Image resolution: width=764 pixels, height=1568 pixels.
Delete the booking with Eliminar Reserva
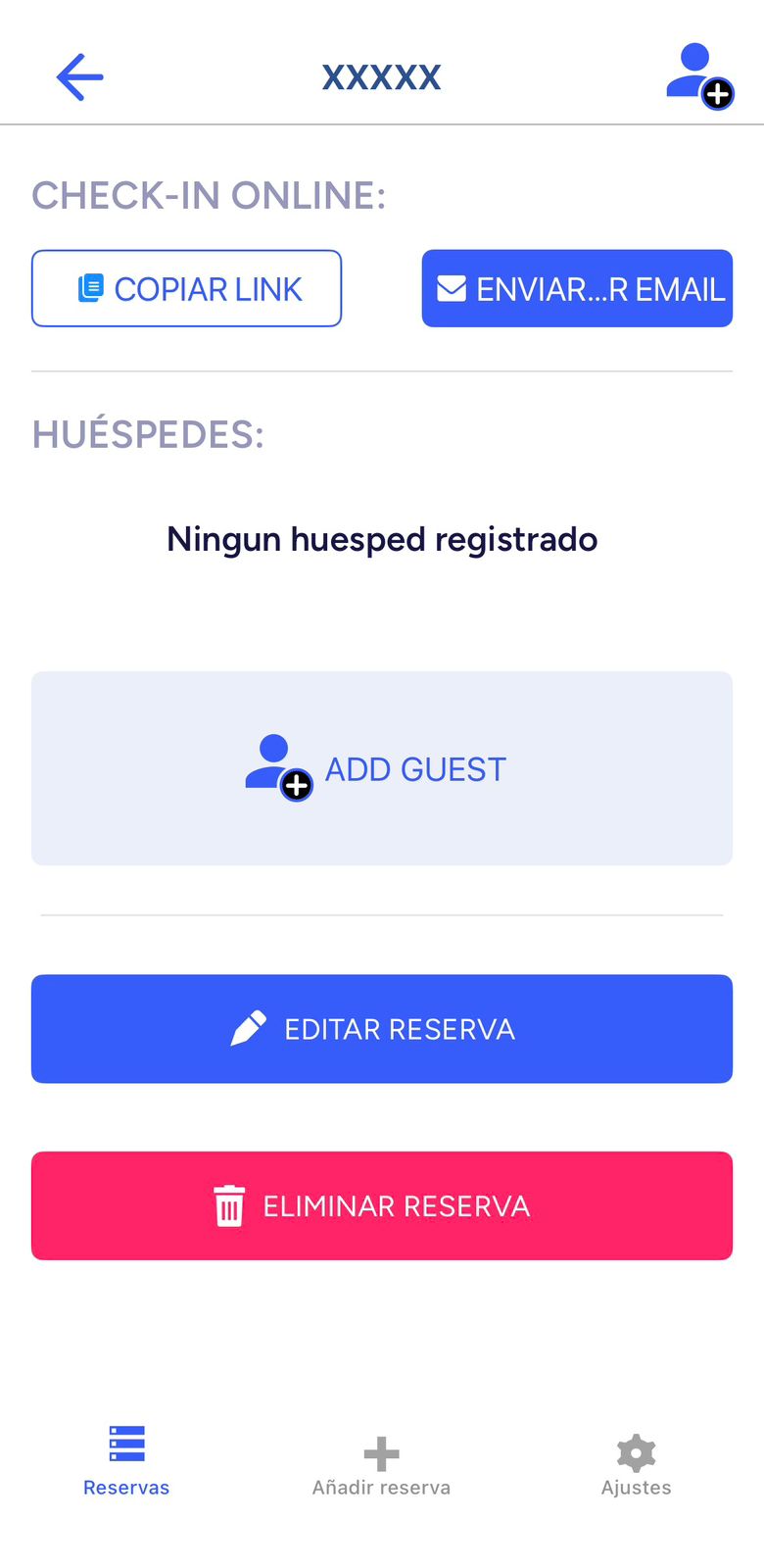coord(382,1205)
